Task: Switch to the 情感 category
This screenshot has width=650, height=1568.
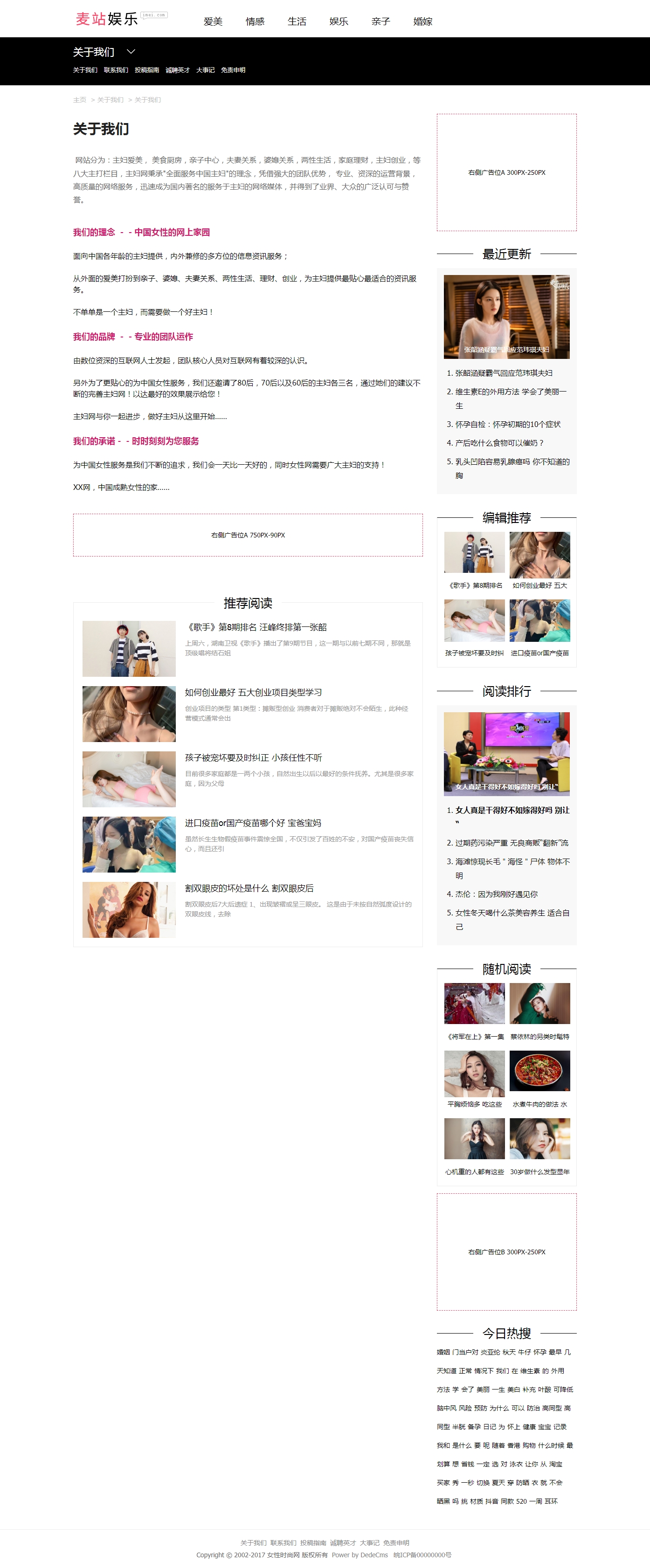Action: click(255, 21)
